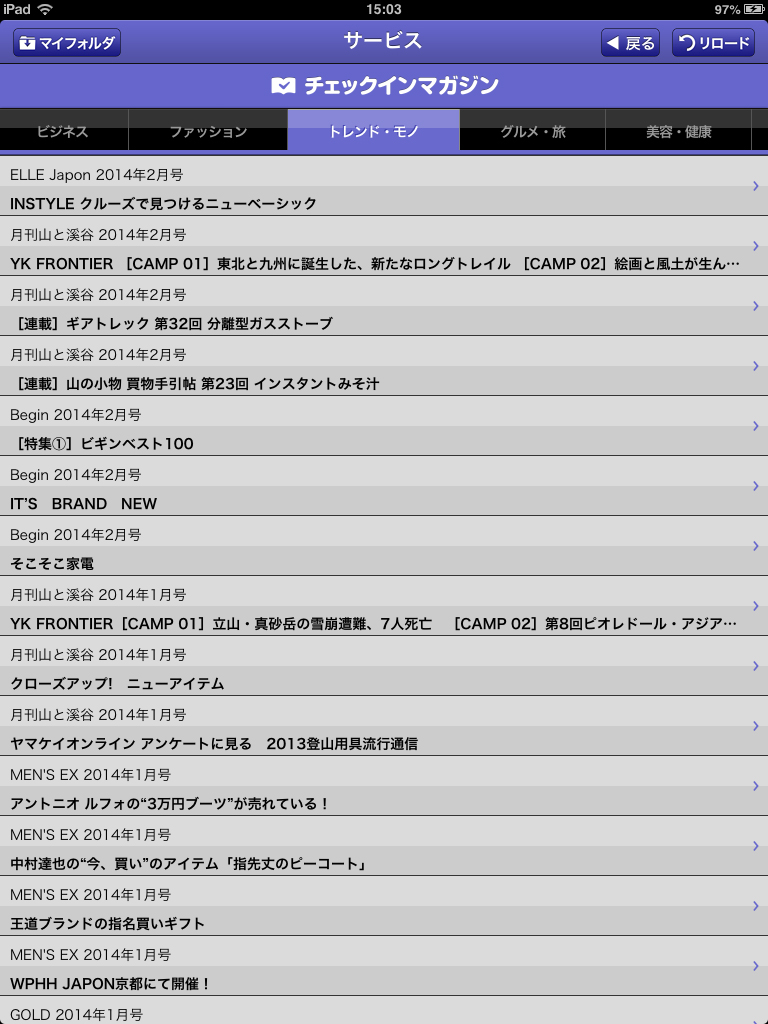768x1024 pixels.
Task: Tap the 戻る back button
Action: 630,43
